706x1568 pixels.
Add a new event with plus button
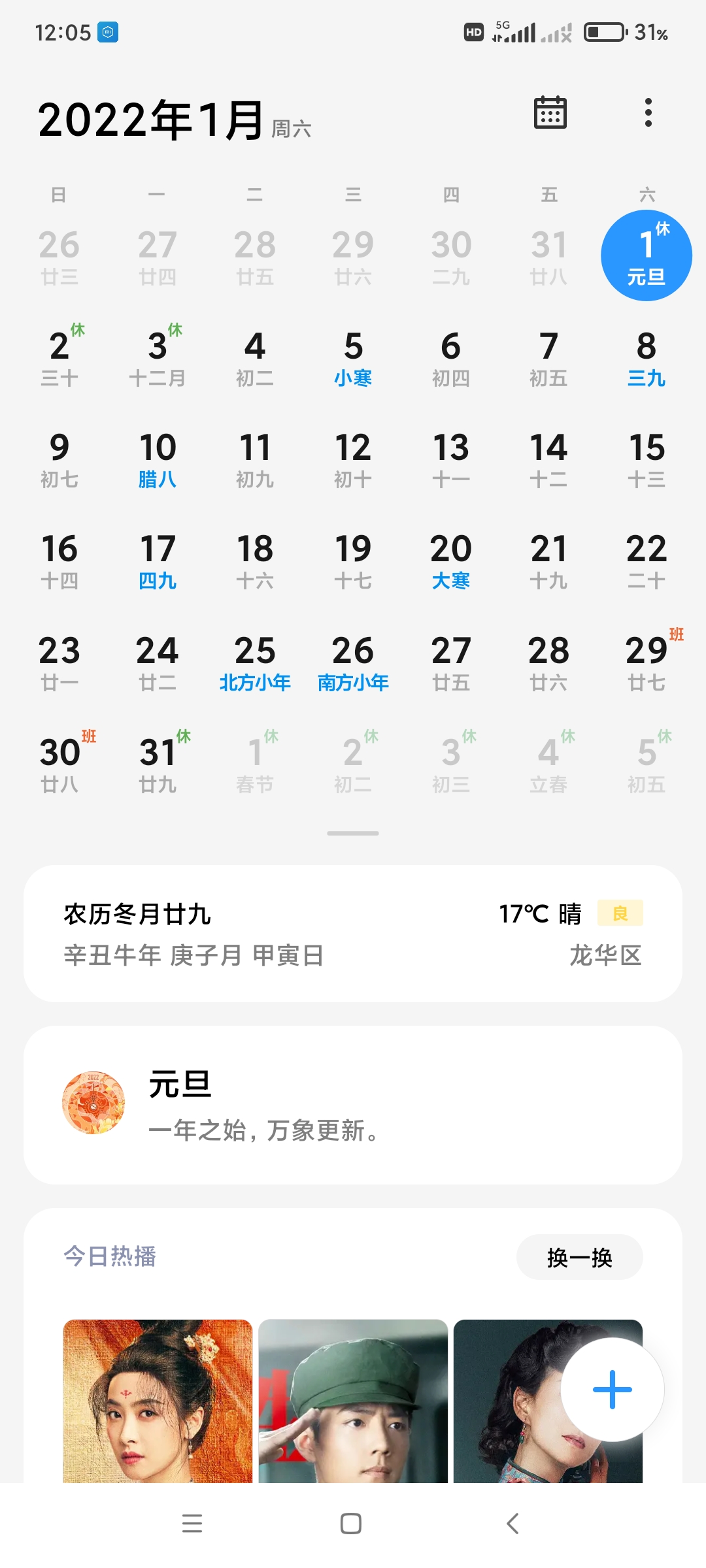[x=613, y=1390]
